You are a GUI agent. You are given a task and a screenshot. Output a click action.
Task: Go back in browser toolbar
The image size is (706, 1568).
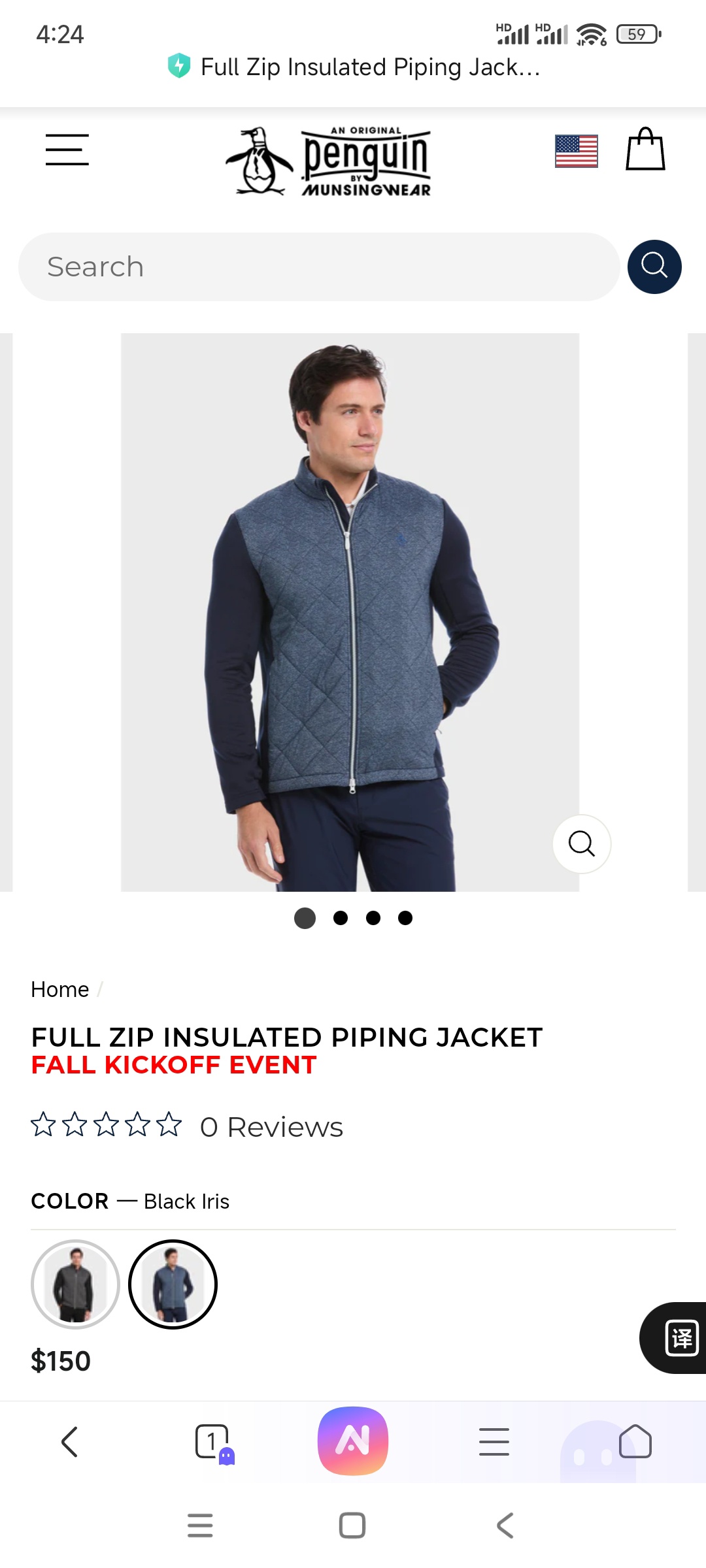pos(69,1441)
